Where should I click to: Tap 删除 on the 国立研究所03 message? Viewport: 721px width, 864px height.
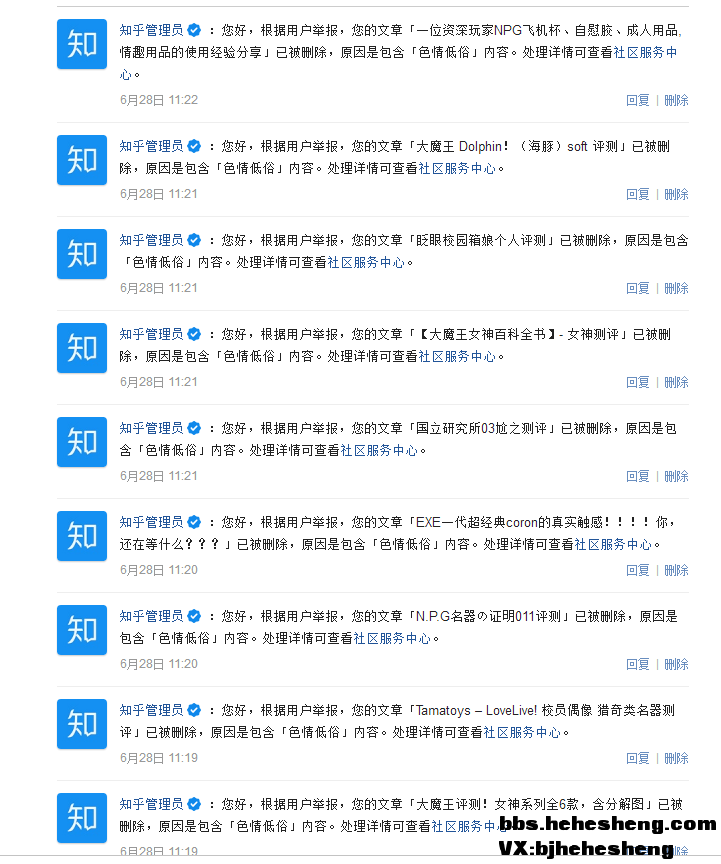tap(676, 476)
